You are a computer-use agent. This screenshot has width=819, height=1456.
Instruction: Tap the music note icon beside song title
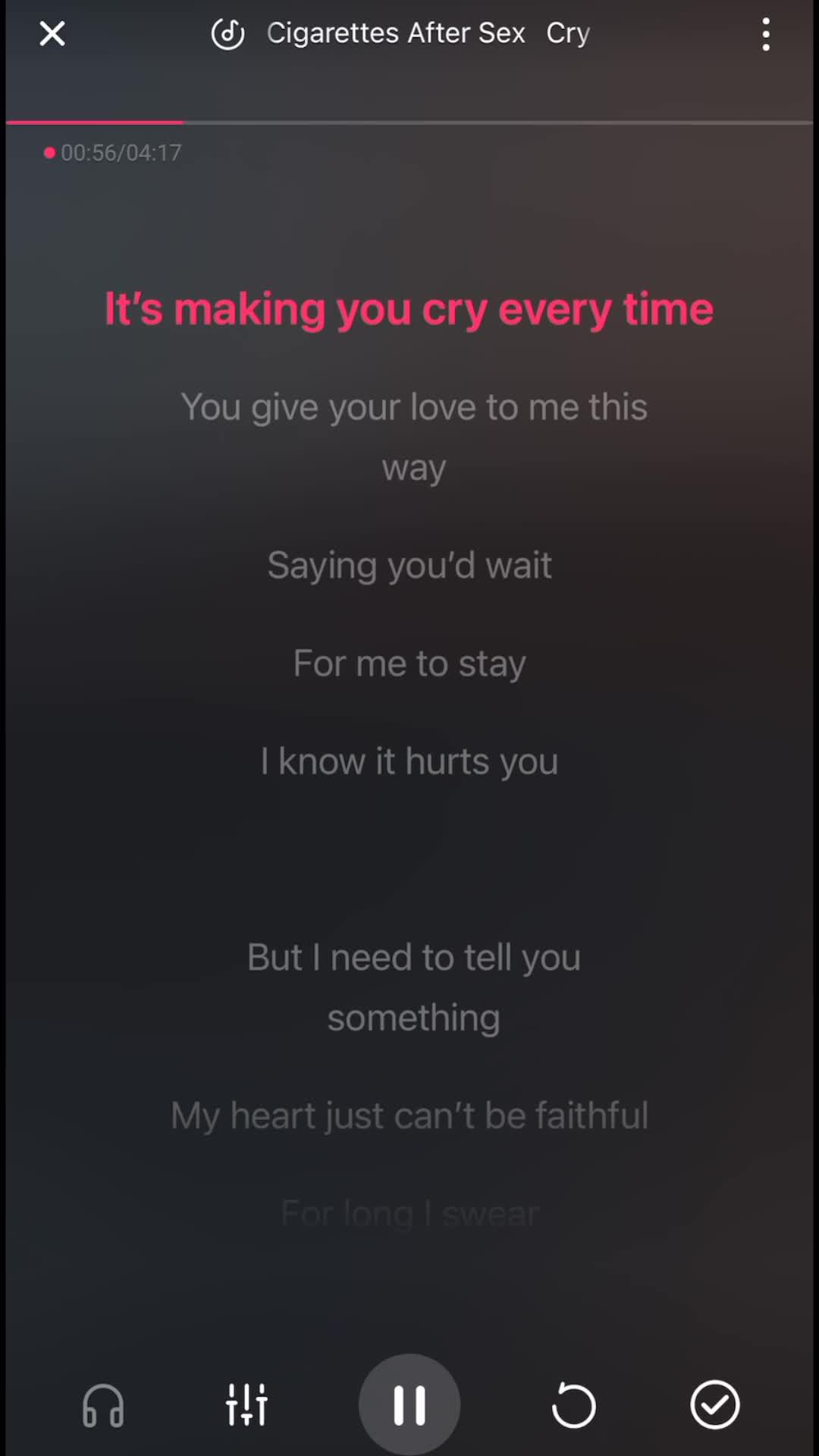pos(227,33)
